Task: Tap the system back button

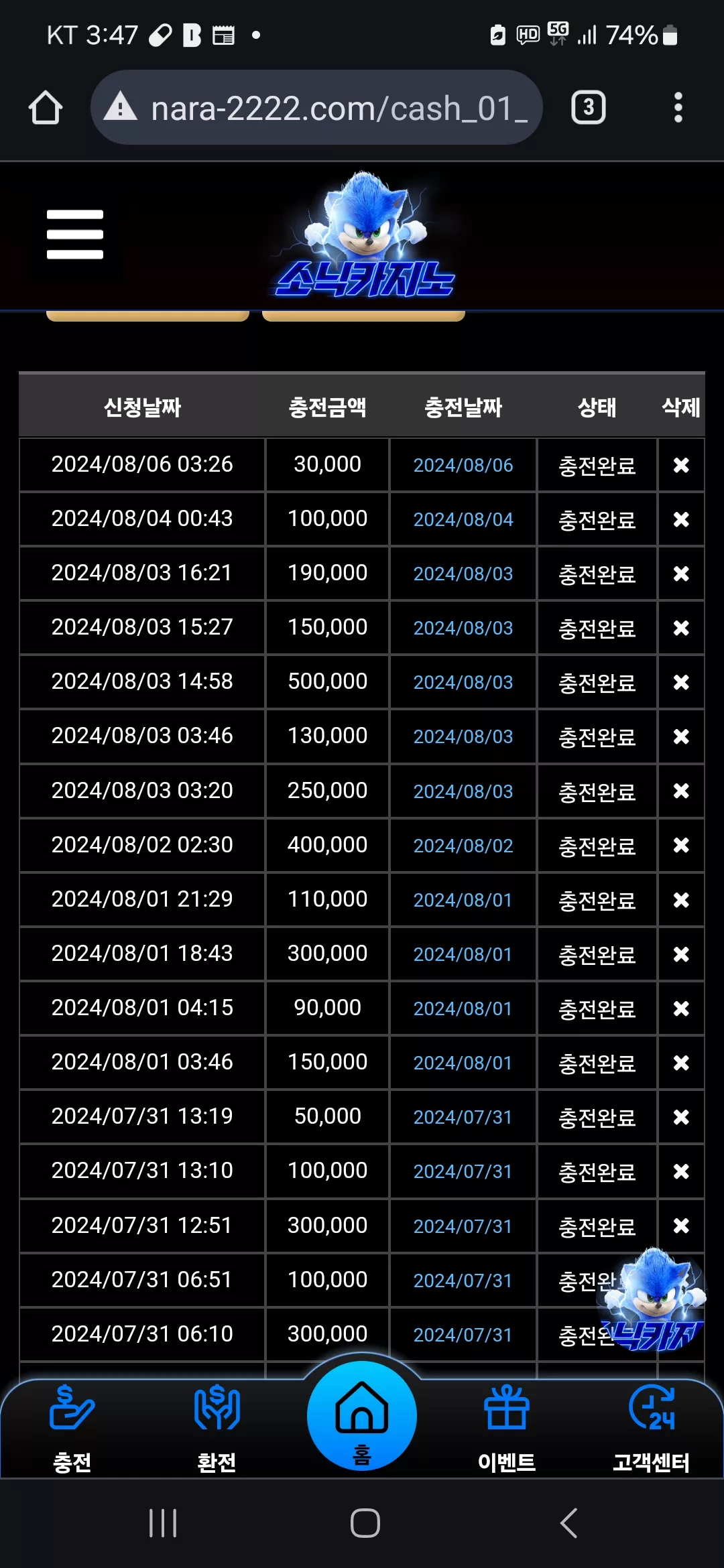Action: point(568,1523)
